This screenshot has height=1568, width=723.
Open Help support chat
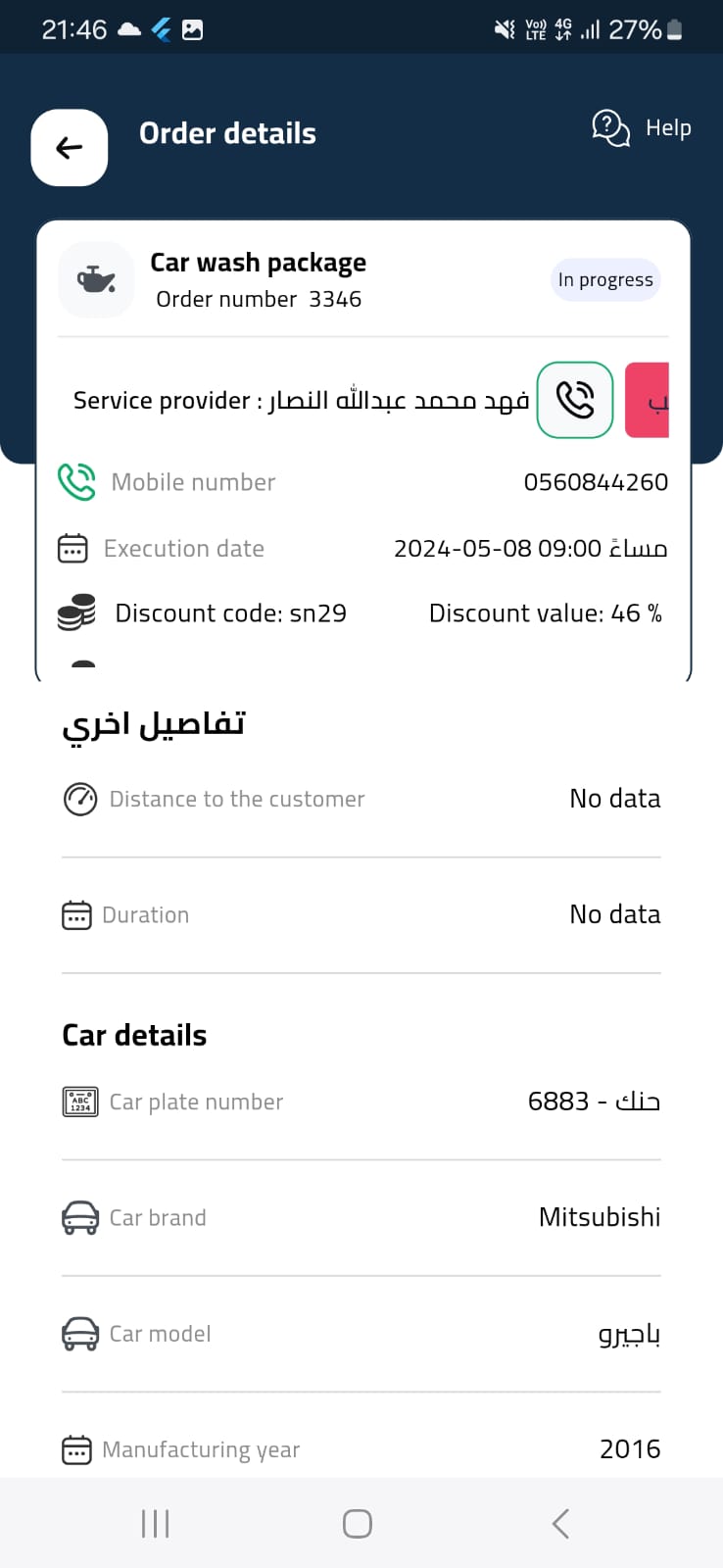[x=642, y=128]
